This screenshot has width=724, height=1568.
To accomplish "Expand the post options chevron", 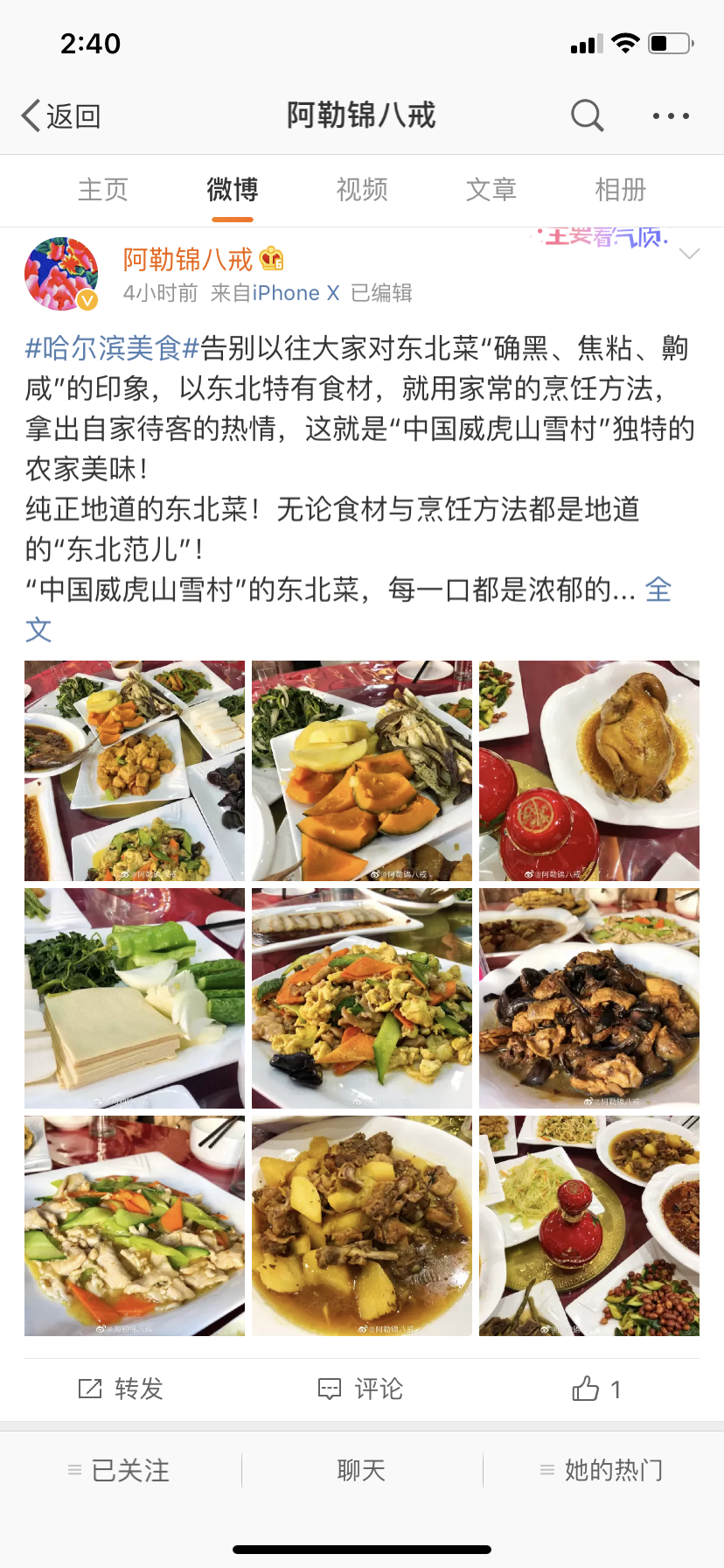I will point(690,254).
